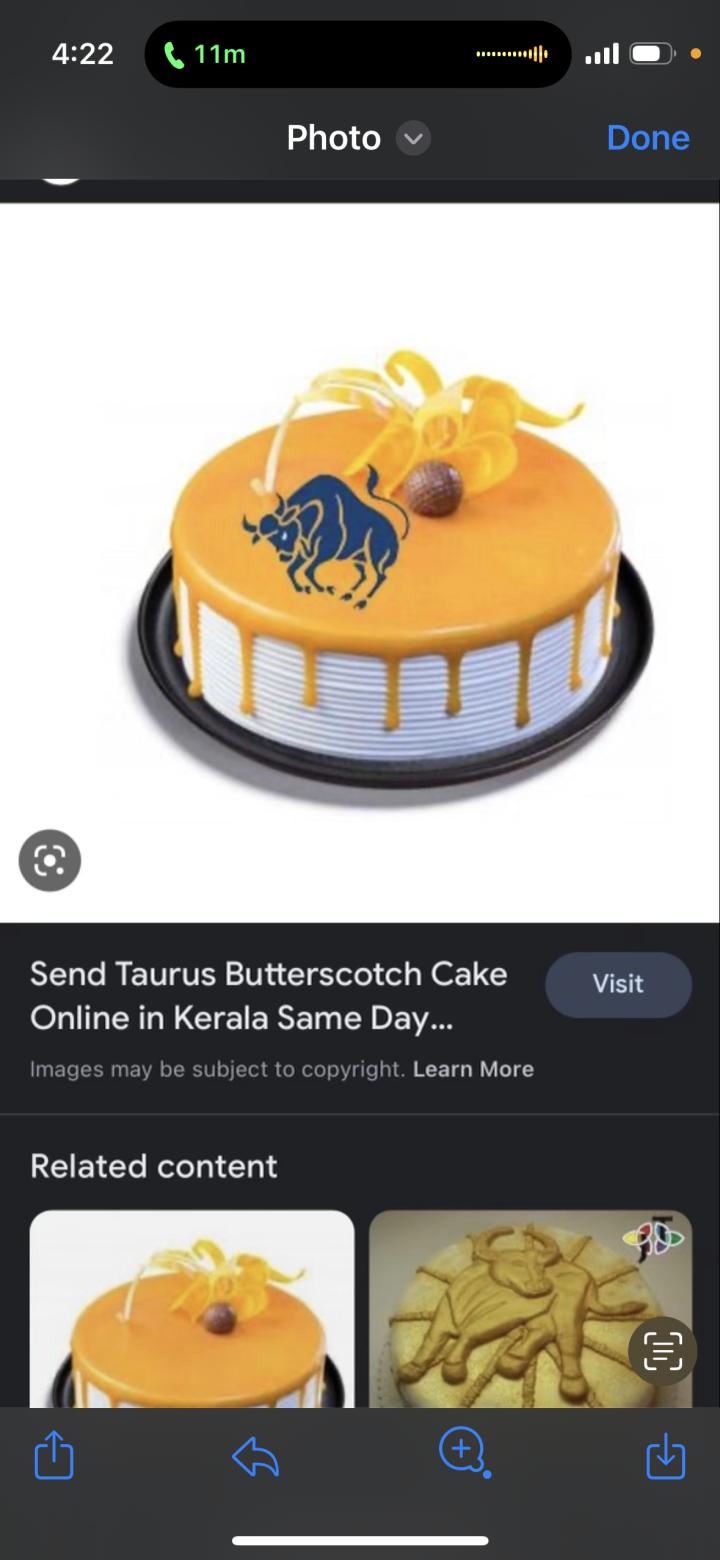Tap the magnifier plus icon in toolbar
The width and height of the screenshot is (720, 1560).
coord(462,1452)
